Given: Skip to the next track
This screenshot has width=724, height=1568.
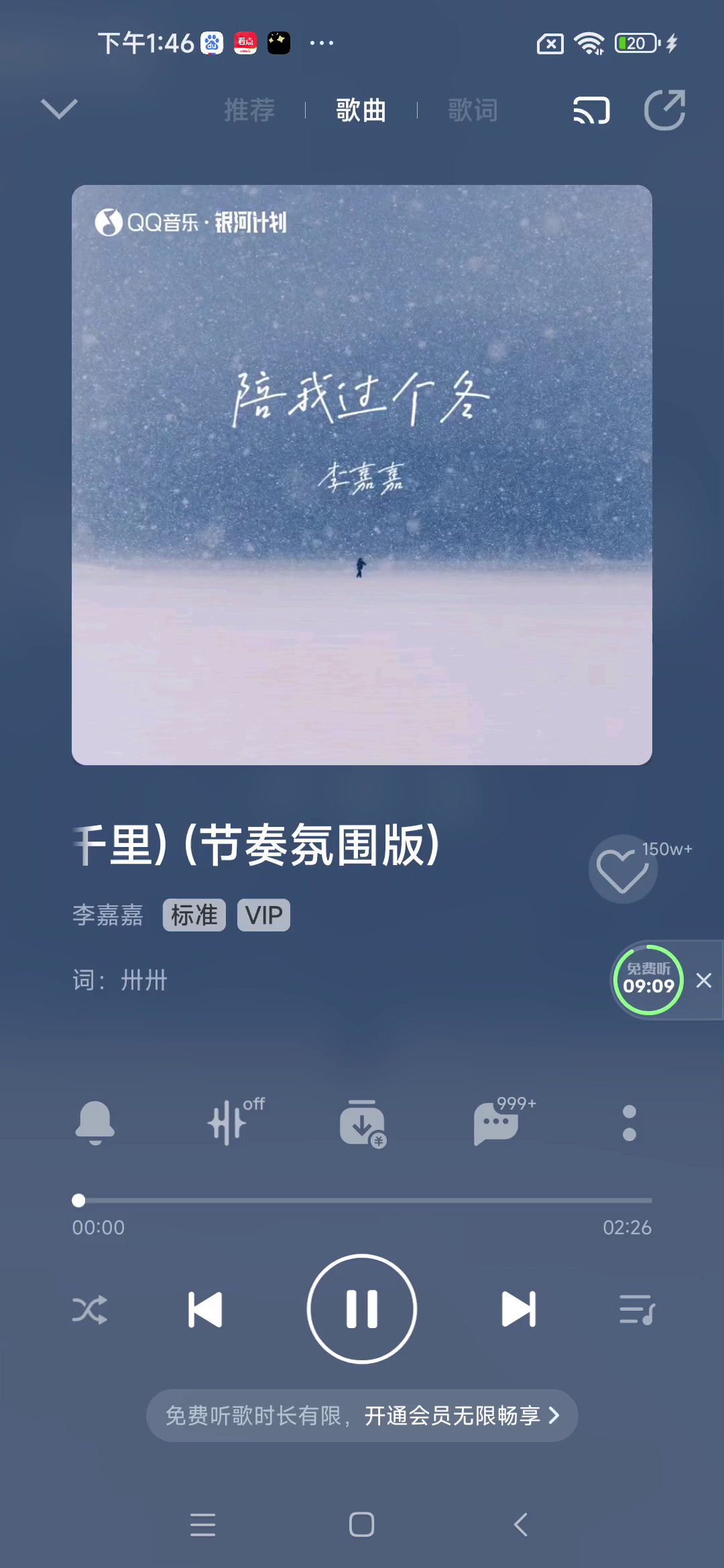Looking at the screenshot, I should tap(519, 1309).
